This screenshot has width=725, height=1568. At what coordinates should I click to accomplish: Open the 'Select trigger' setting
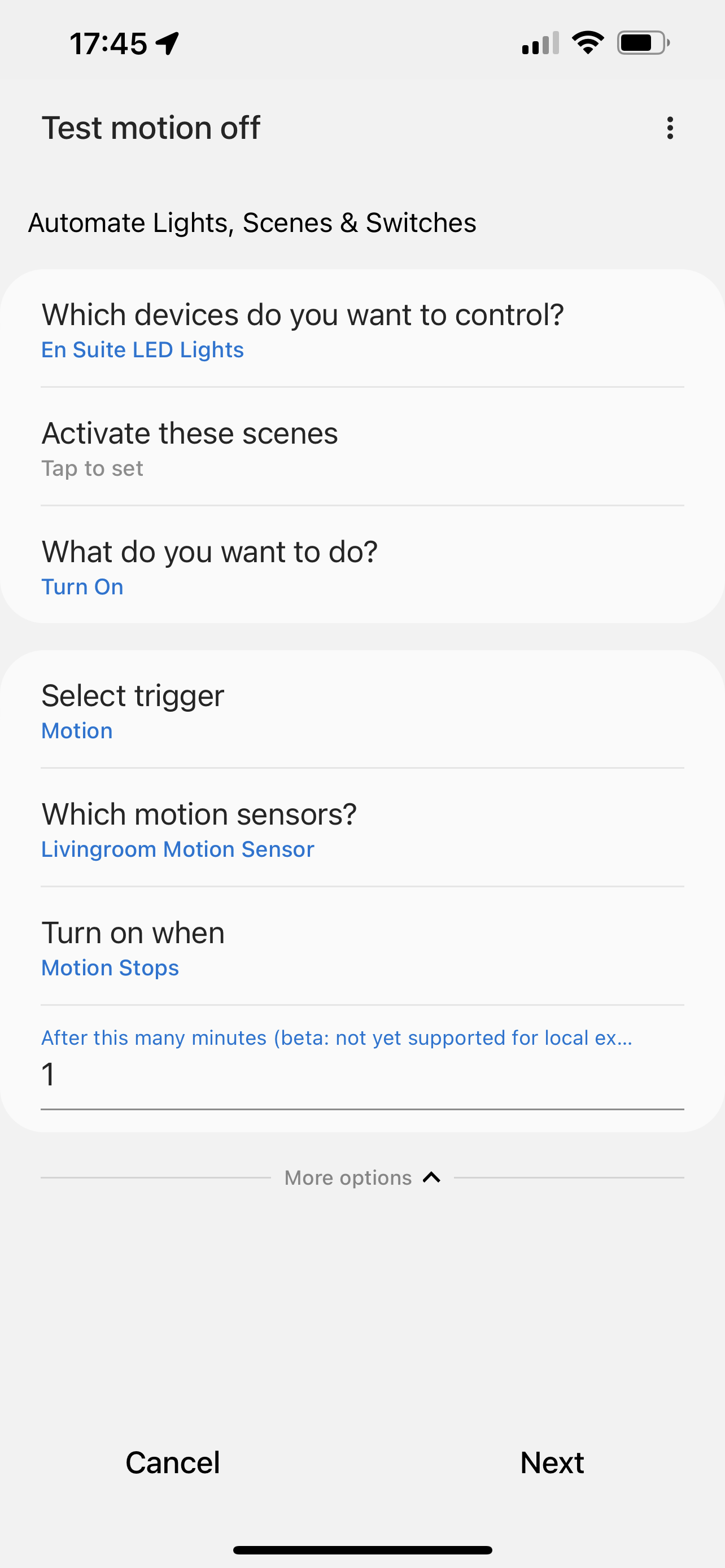[362, 709]
